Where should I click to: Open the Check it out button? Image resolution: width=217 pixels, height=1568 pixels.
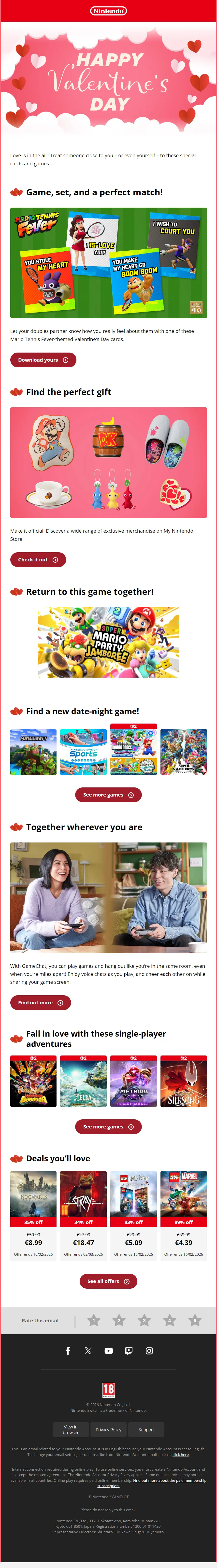point(38,559)
